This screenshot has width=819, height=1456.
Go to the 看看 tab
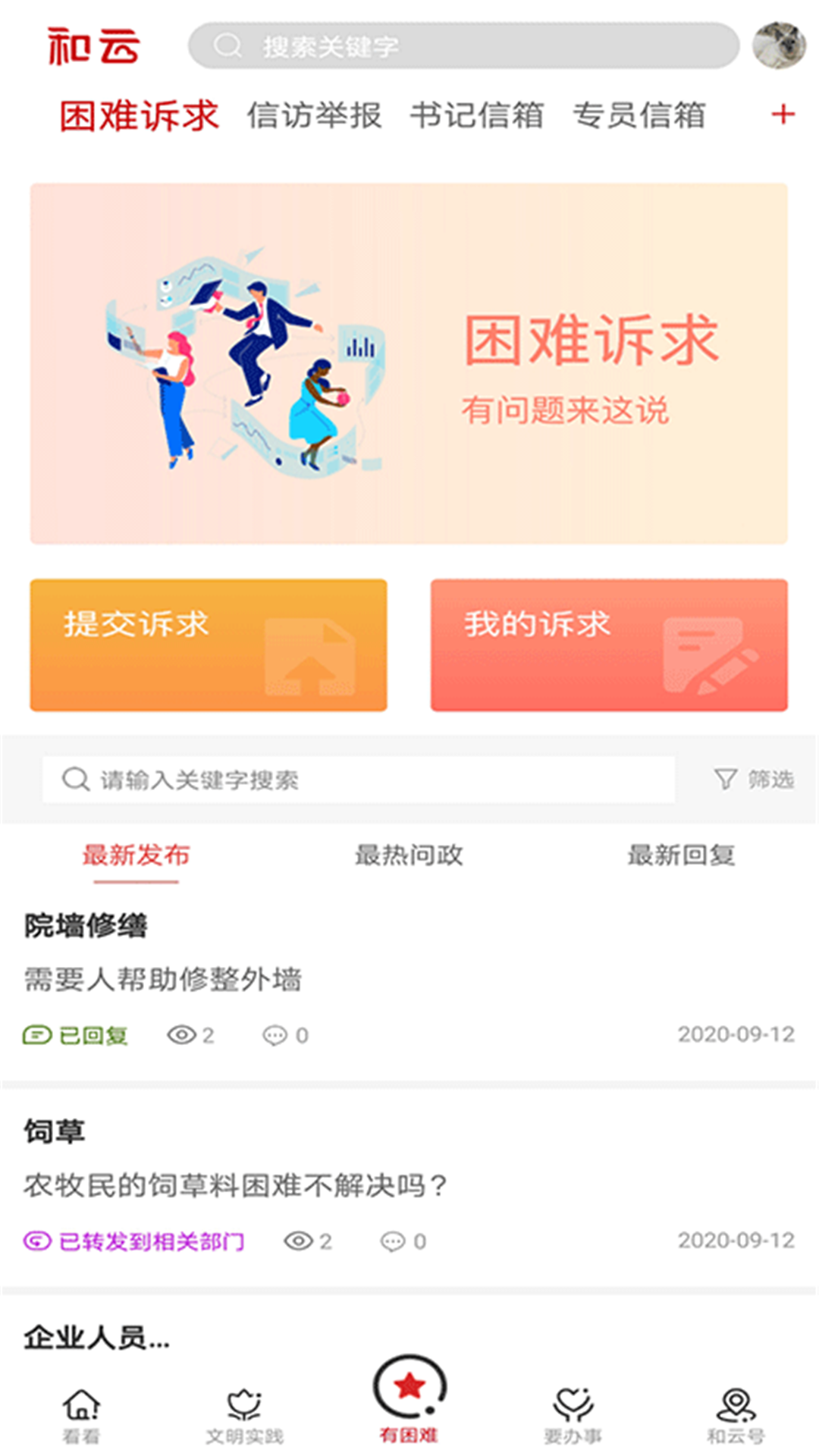click(x=81, y=1414)
